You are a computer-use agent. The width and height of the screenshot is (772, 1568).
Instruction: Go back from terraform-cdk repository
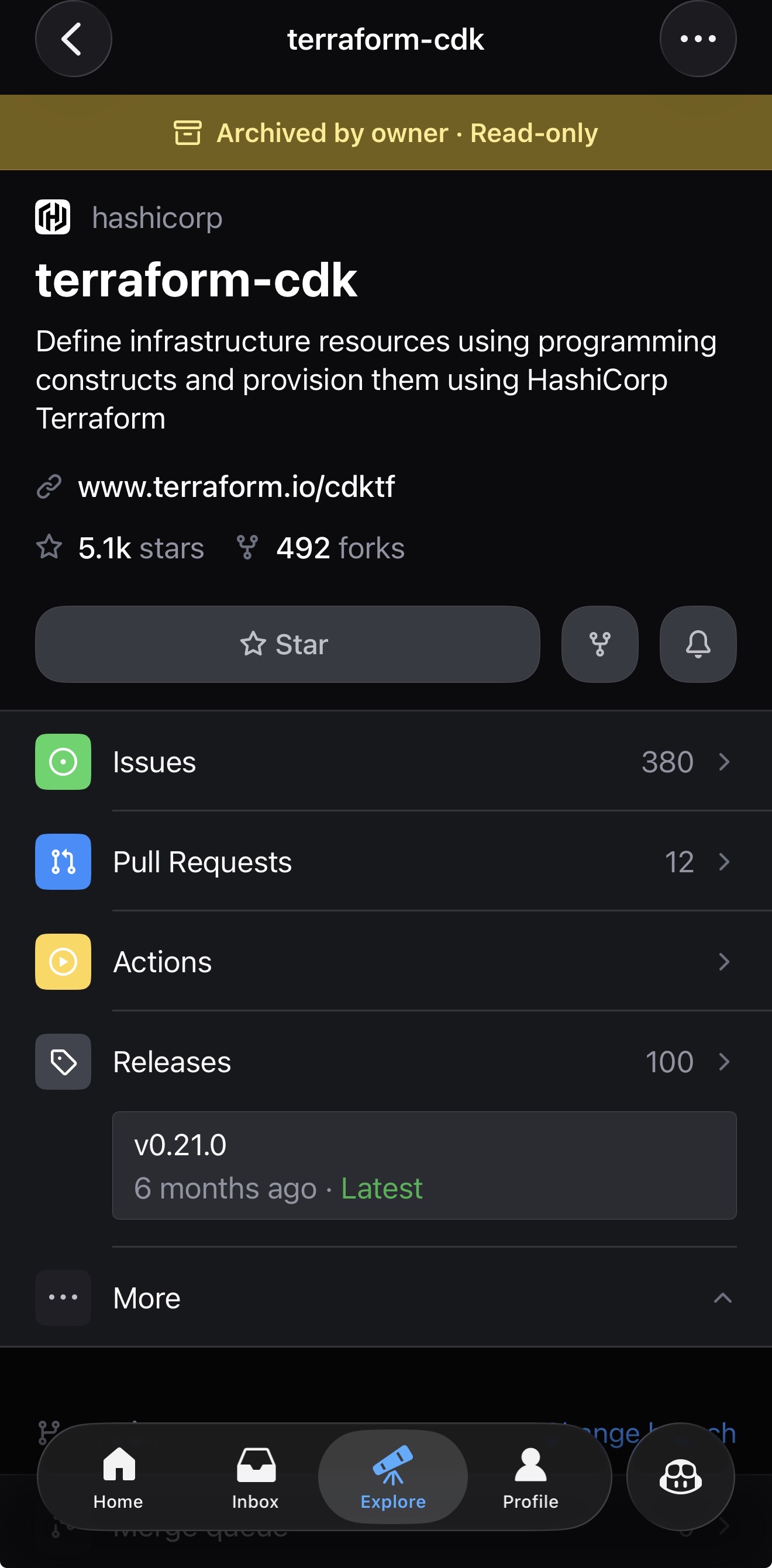[x=73, y=39]
